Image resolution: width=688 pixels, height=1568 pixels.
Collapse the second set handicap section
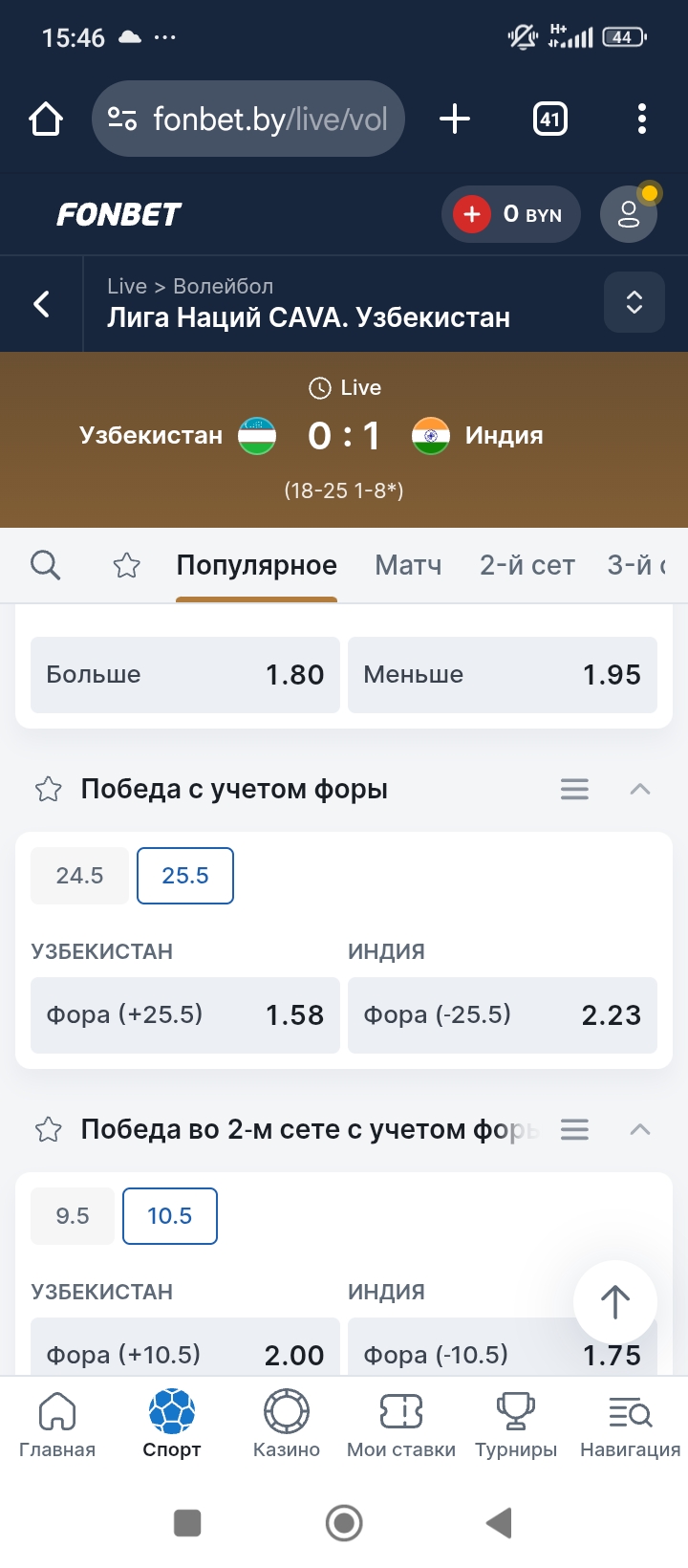coord(640,1129)
